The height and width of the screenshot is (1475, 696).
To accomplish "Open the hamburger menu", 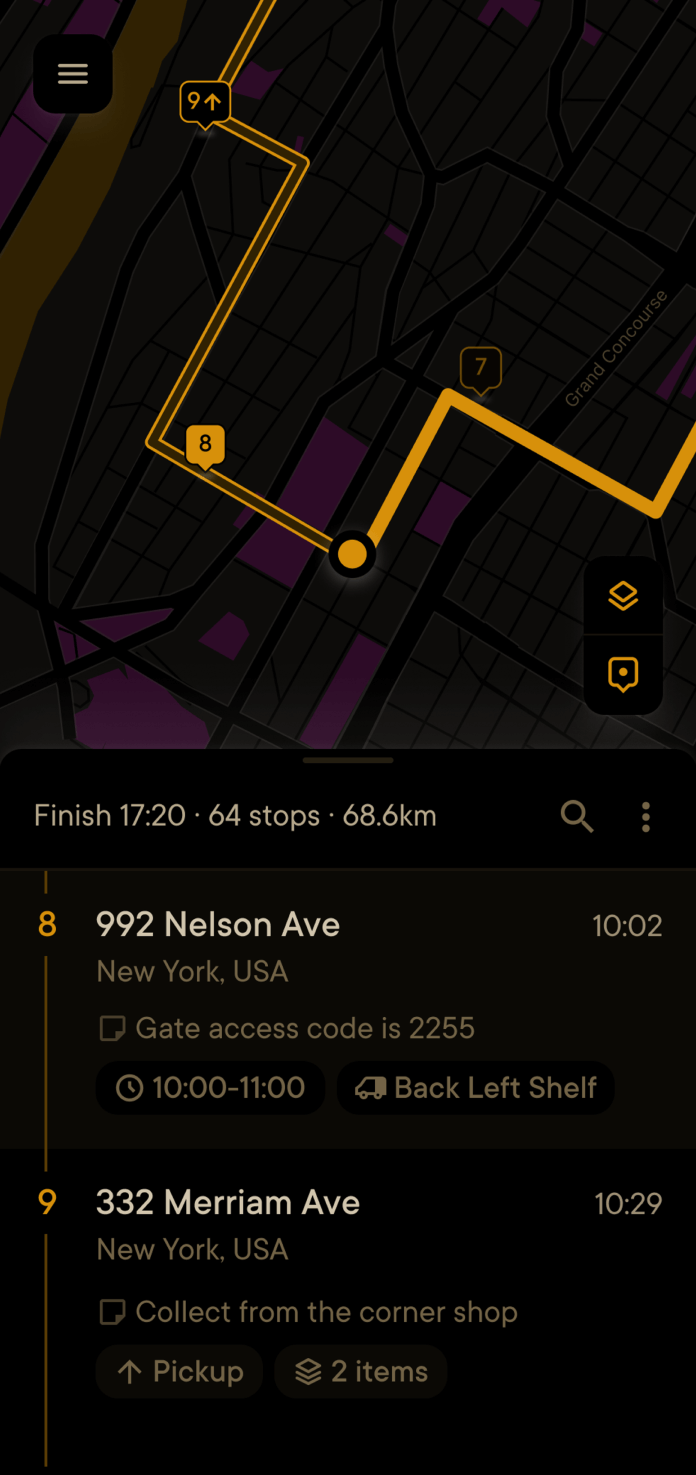I will (x=73, y=74).
